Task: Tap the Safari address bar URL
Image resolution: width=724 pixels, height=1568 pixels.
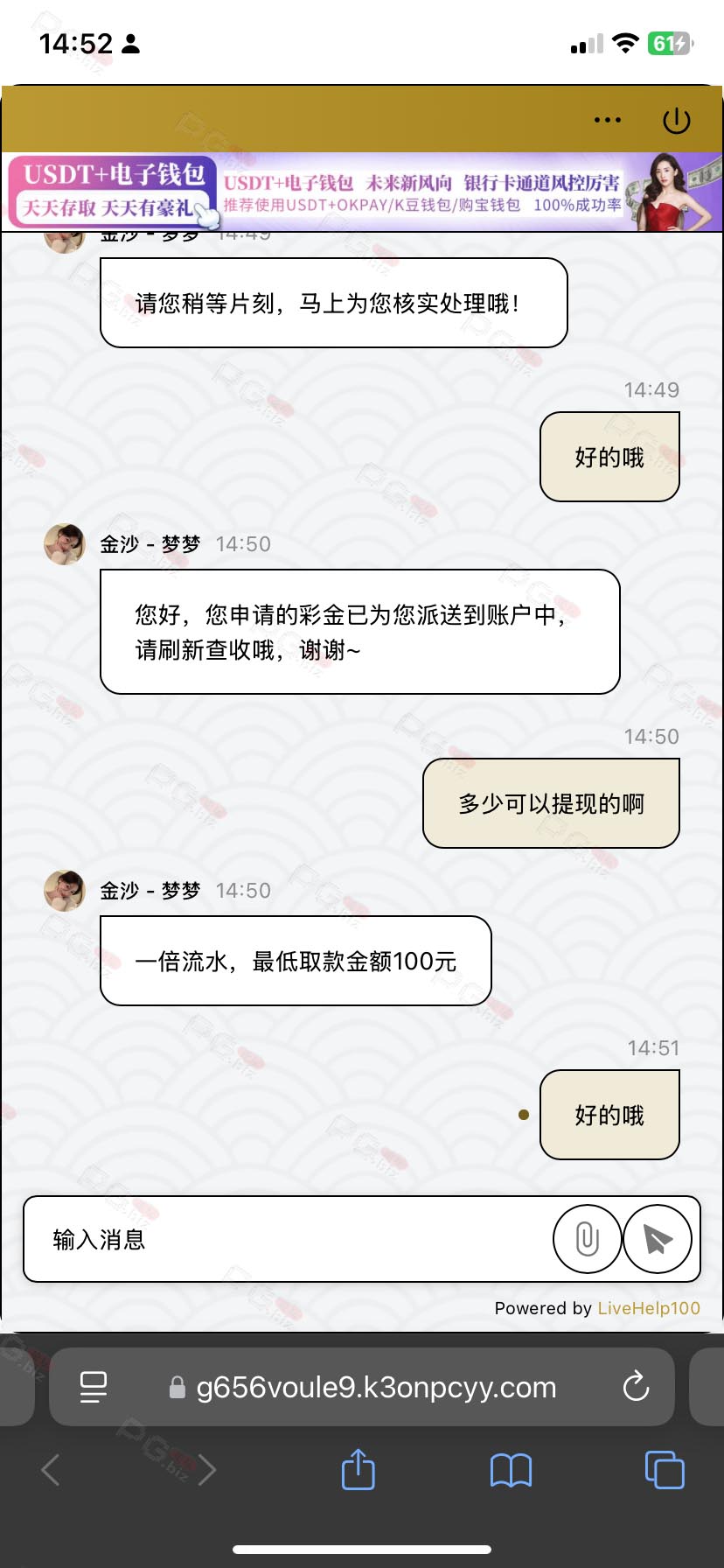Action: pyautogui.click(x=376, y=1387)
